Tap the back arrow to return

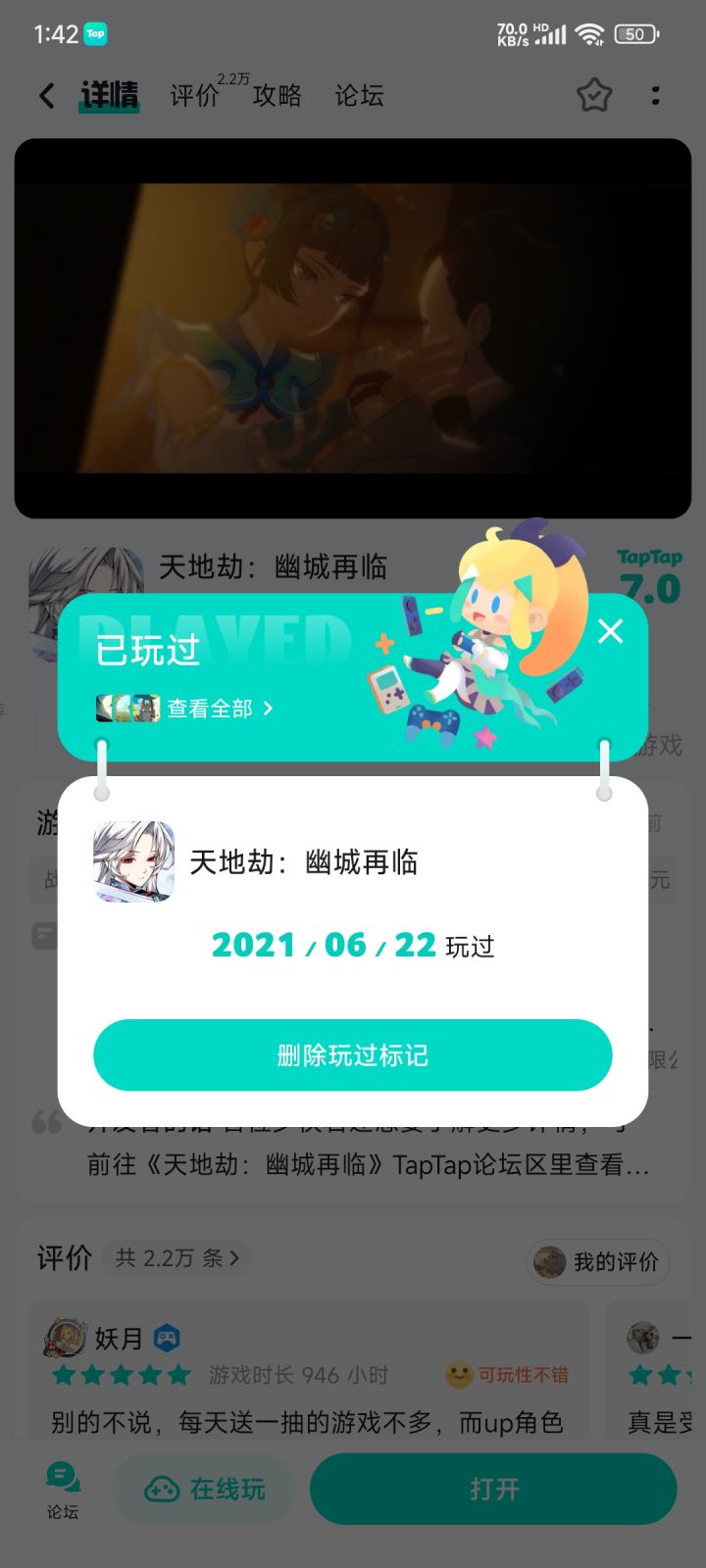(46, 95)
